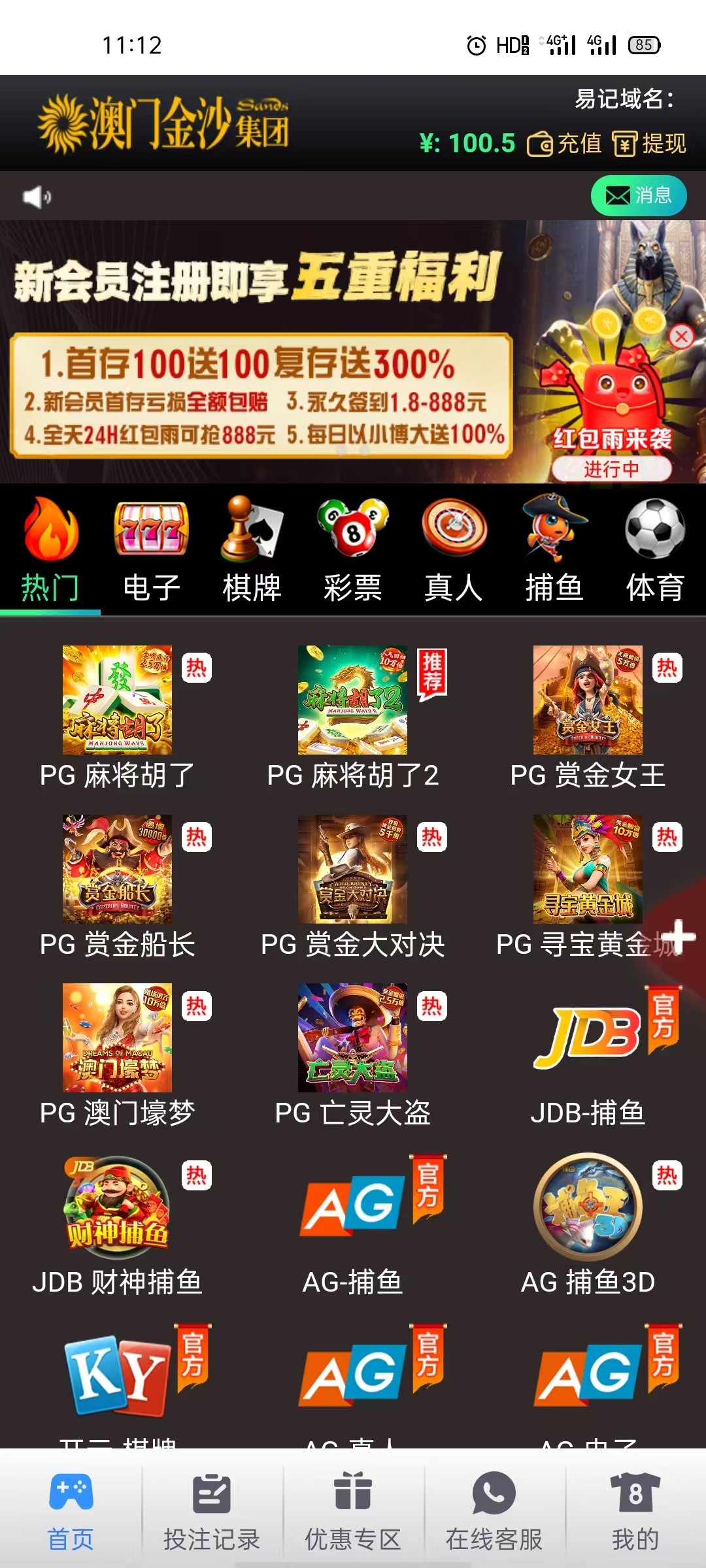Viewport: 706px width, 1568px height.
Task: Contact support via 在线客服 tab
Action: click(x=494, y=1511)
